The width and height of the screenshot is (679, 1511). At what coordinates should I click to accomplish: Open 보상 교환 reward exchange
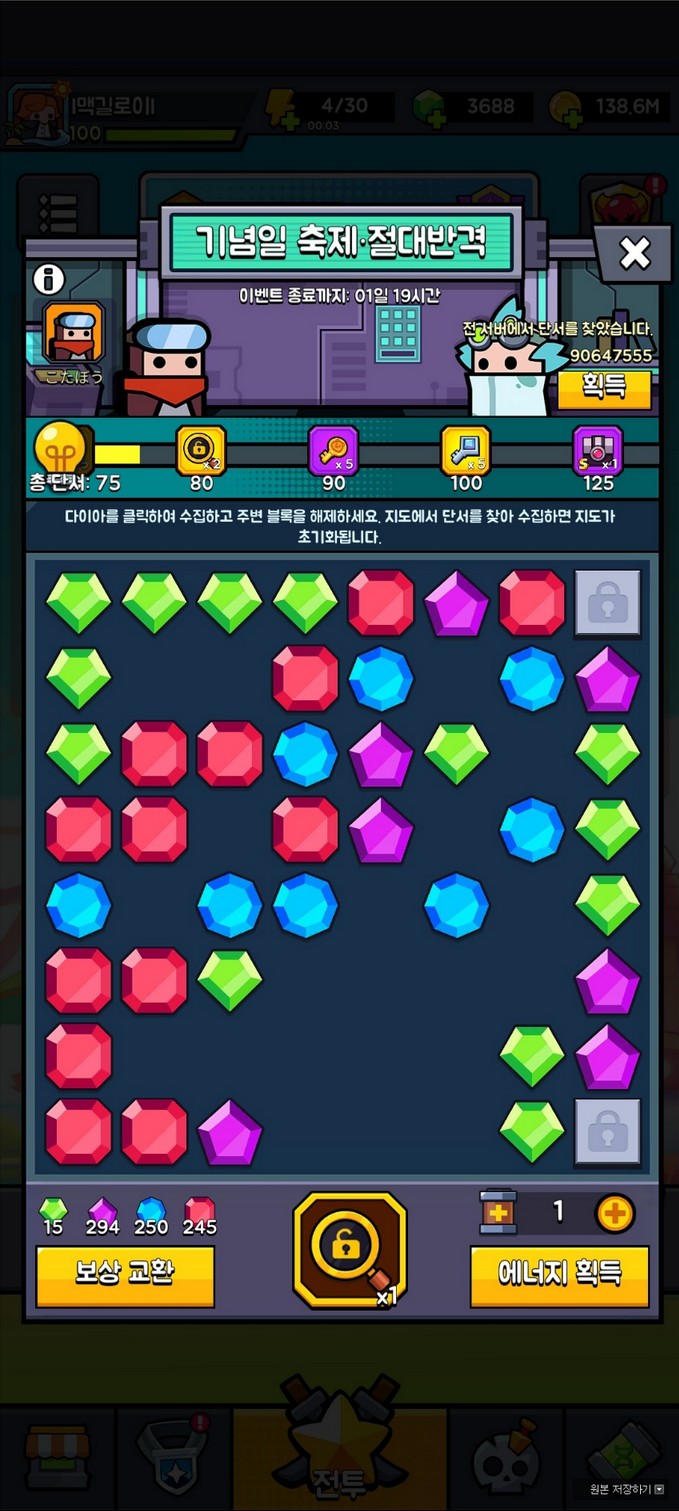tap(125, 1274)
